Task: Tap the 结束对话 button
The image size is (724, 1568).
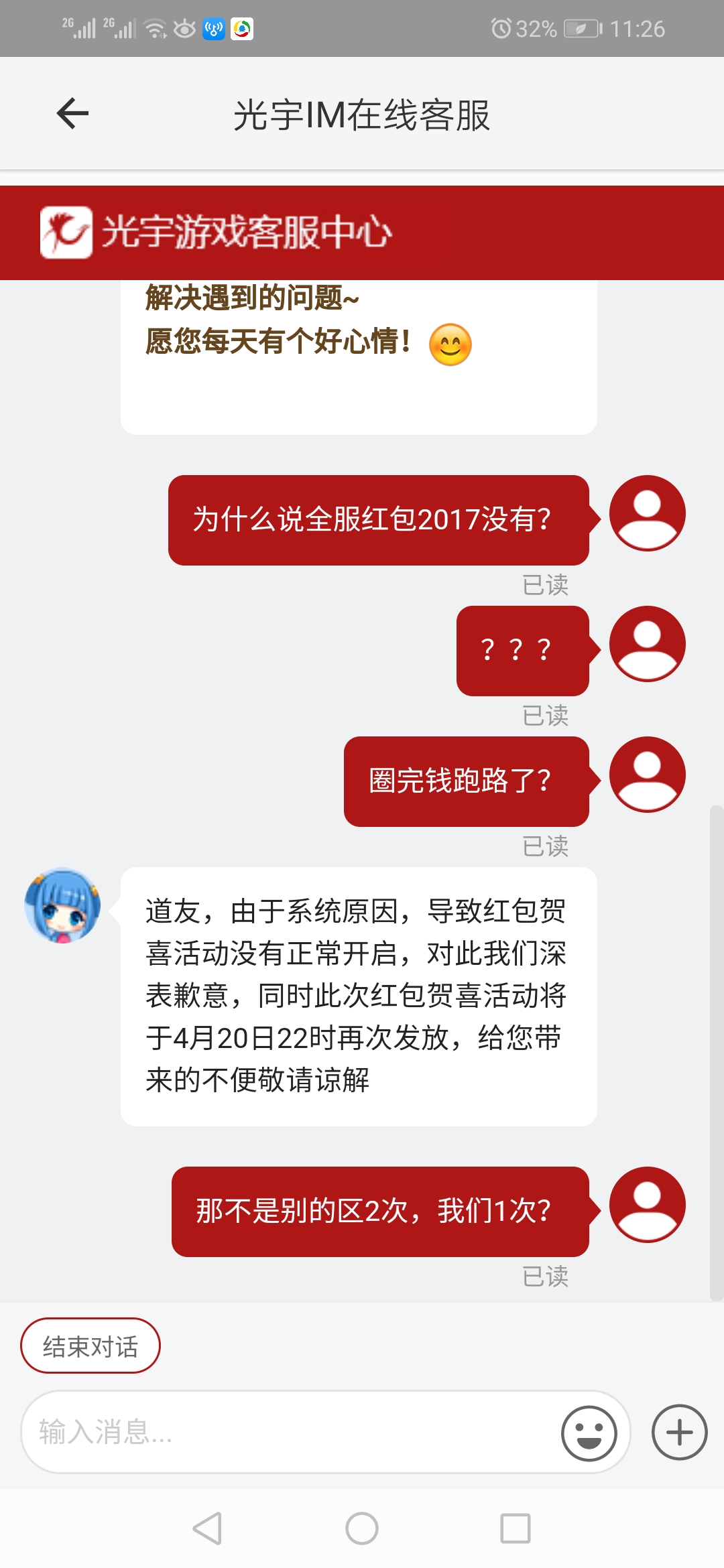Action: point(90,1346)
